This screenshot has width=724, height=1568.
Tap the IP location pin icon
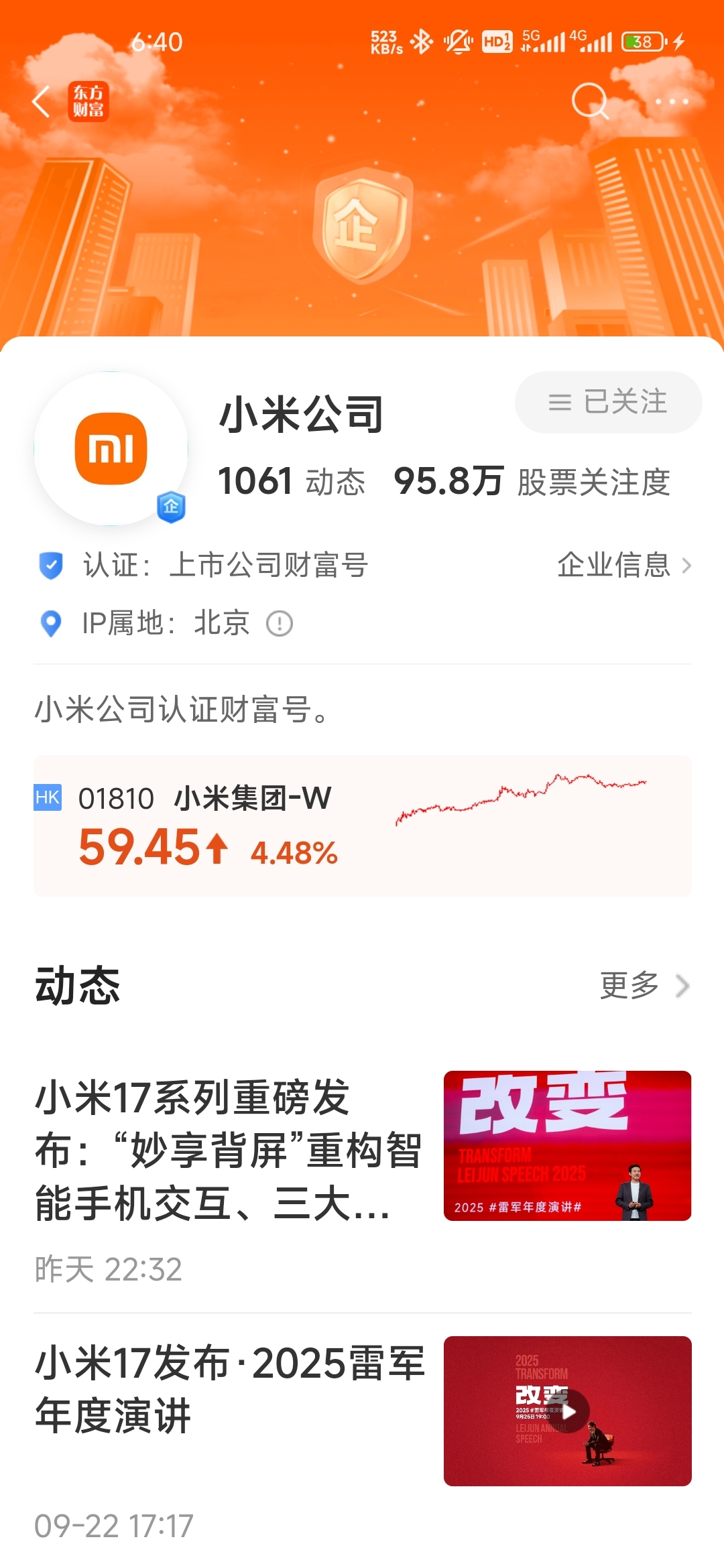coord(51,623)
